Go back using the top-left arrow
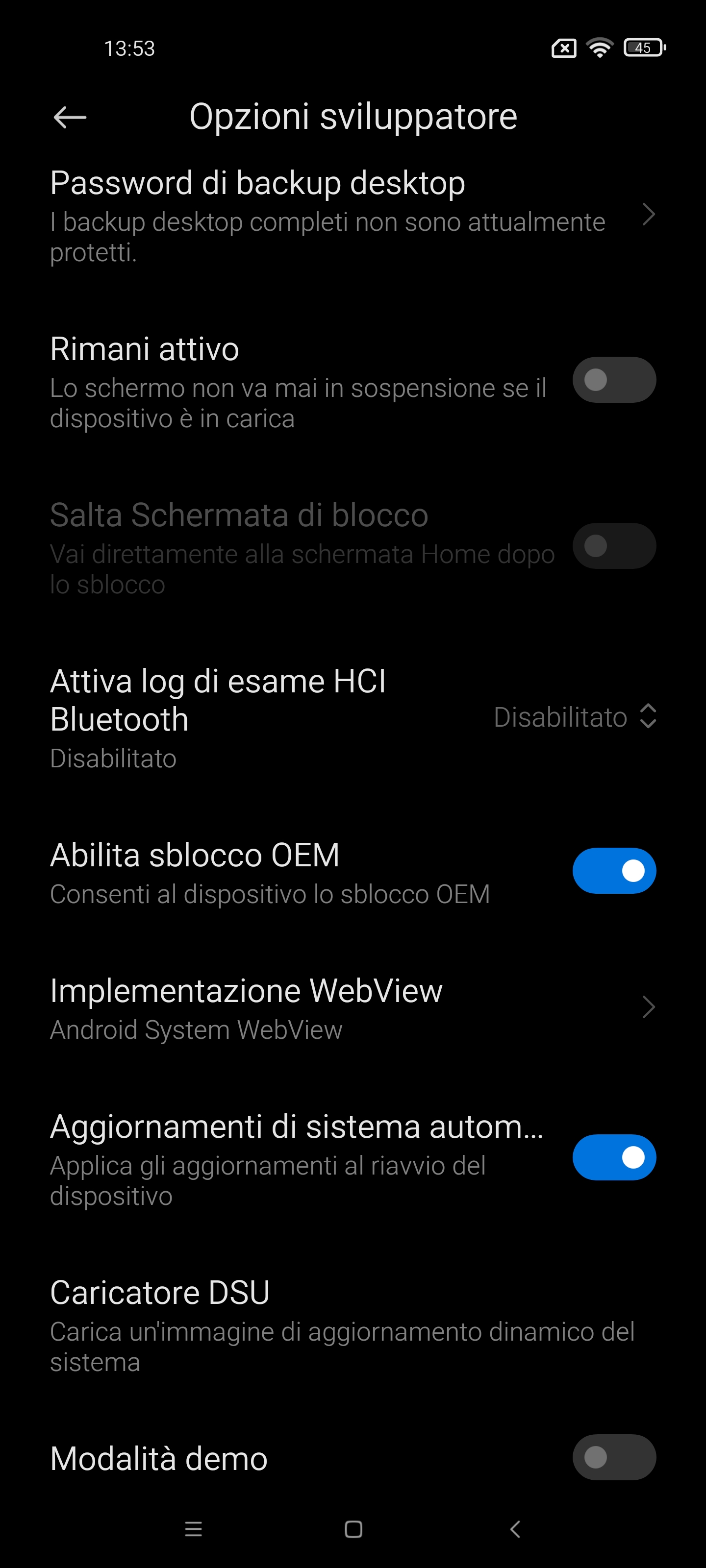The image size is (706, 1568). pyautogui.click(x=70, y=117)
